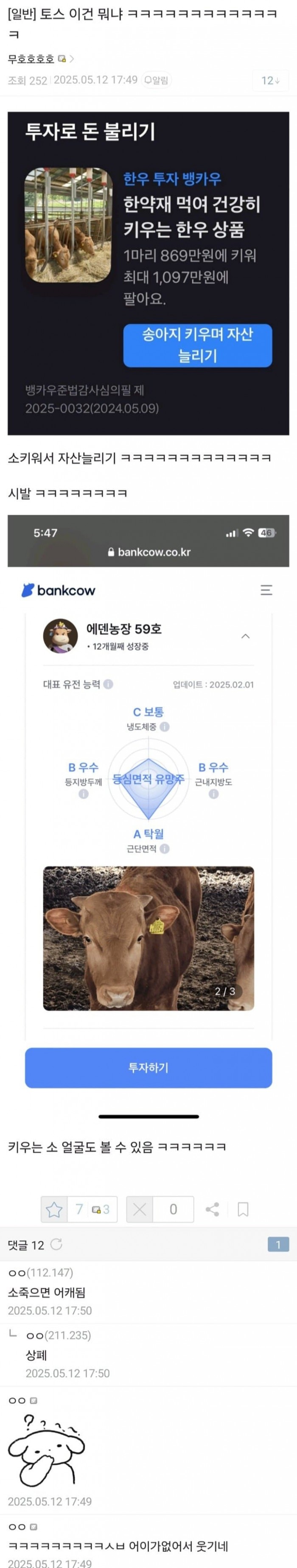Bookmark this post
The width and height of the screenshot is (297, 1568).
pos(243,1209)
